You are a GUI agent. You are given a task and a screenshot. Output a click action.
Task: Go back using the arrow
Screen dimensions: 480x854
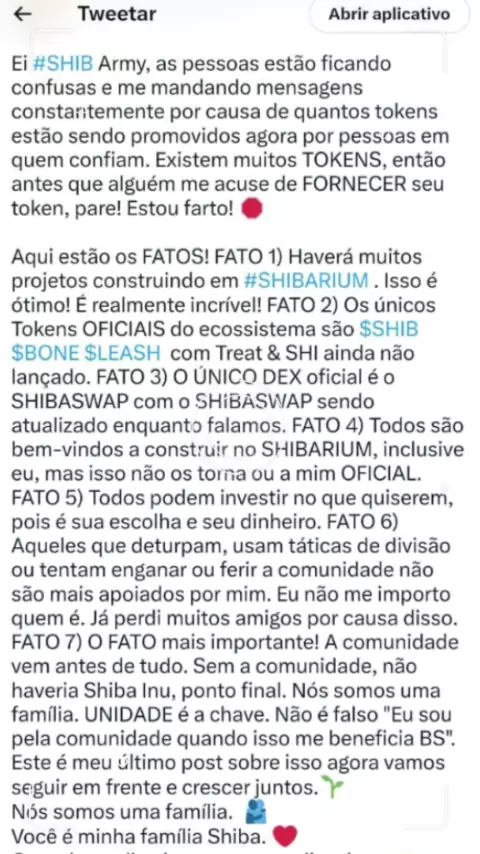point(22,15)
